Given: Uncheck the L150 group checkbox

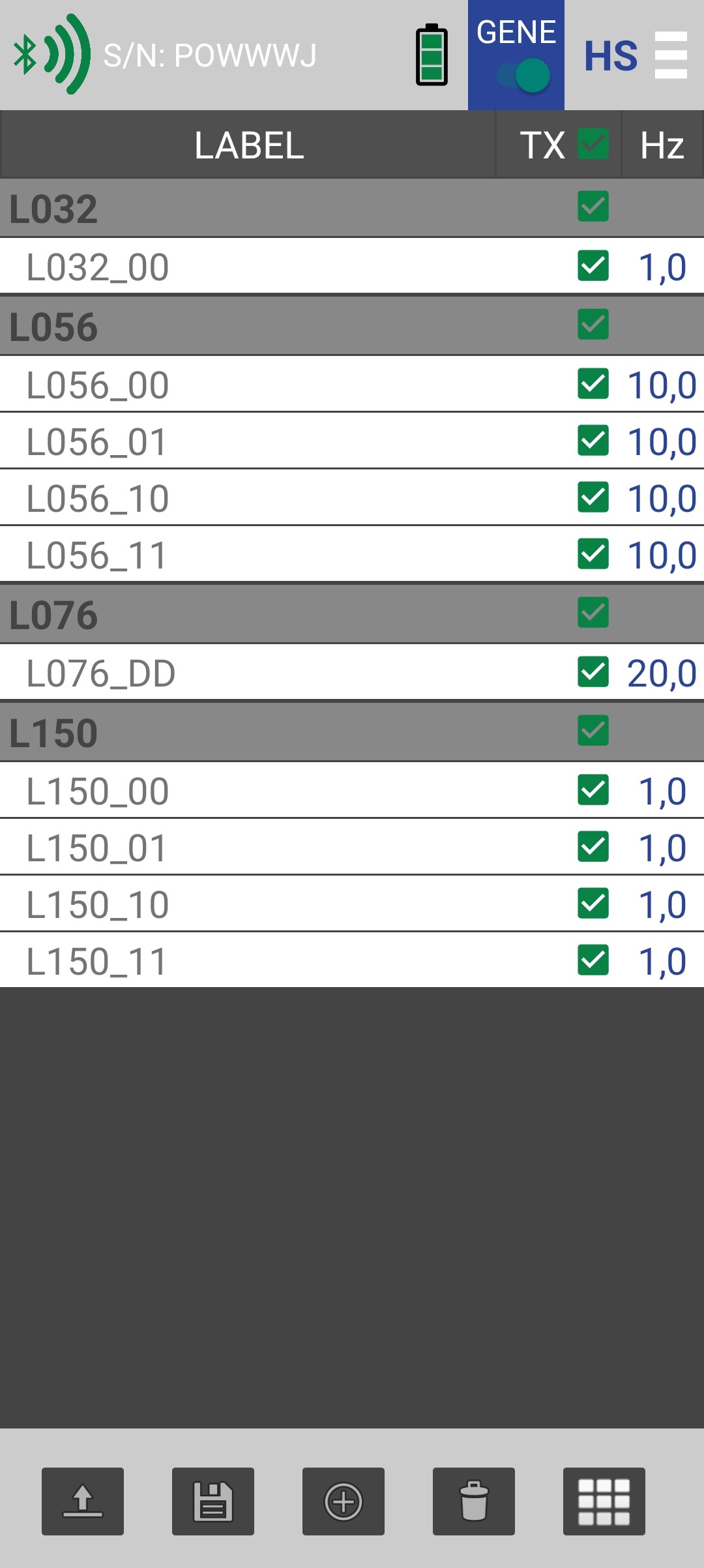Looking at the screenshot, I should [593, 731].
